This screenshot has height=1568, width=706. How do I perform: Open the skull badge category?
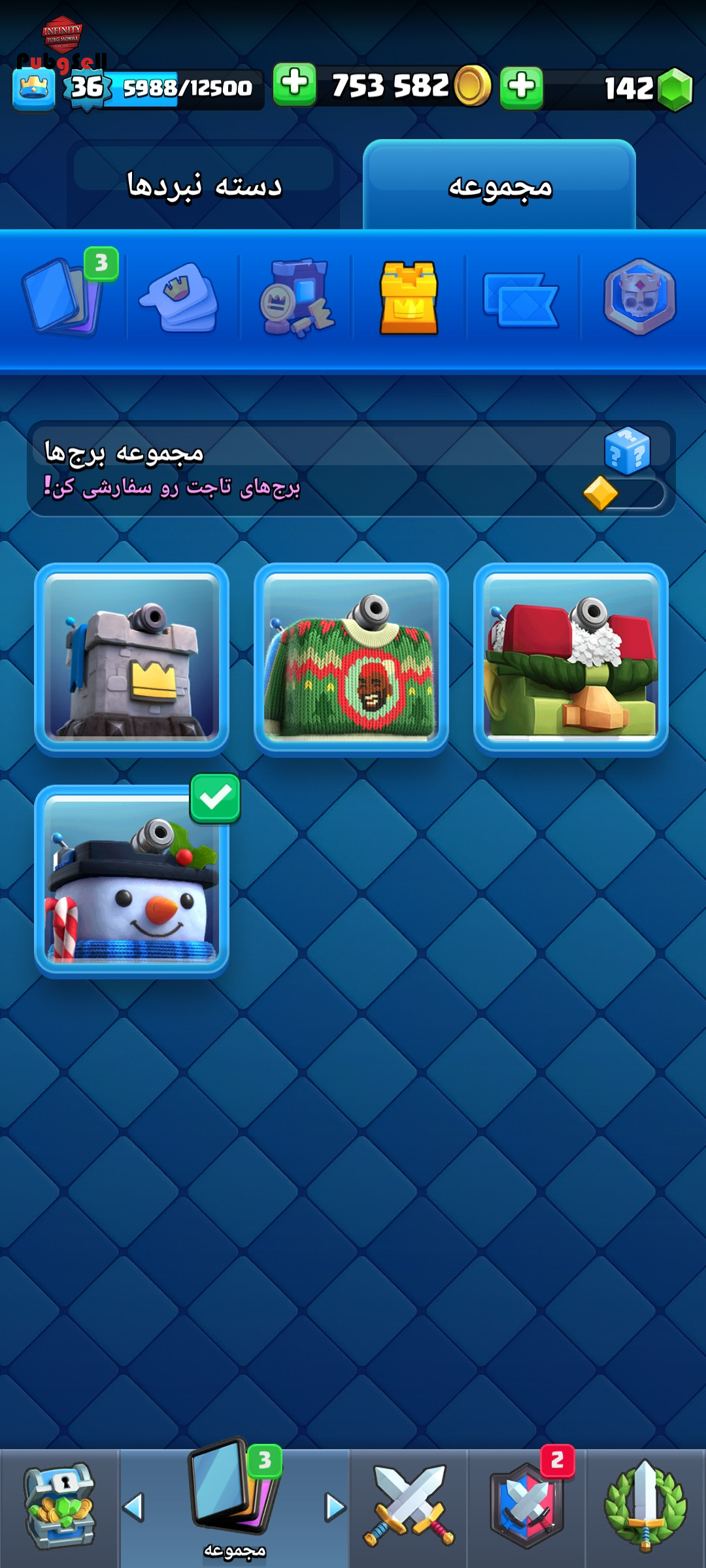coord(639,297)
